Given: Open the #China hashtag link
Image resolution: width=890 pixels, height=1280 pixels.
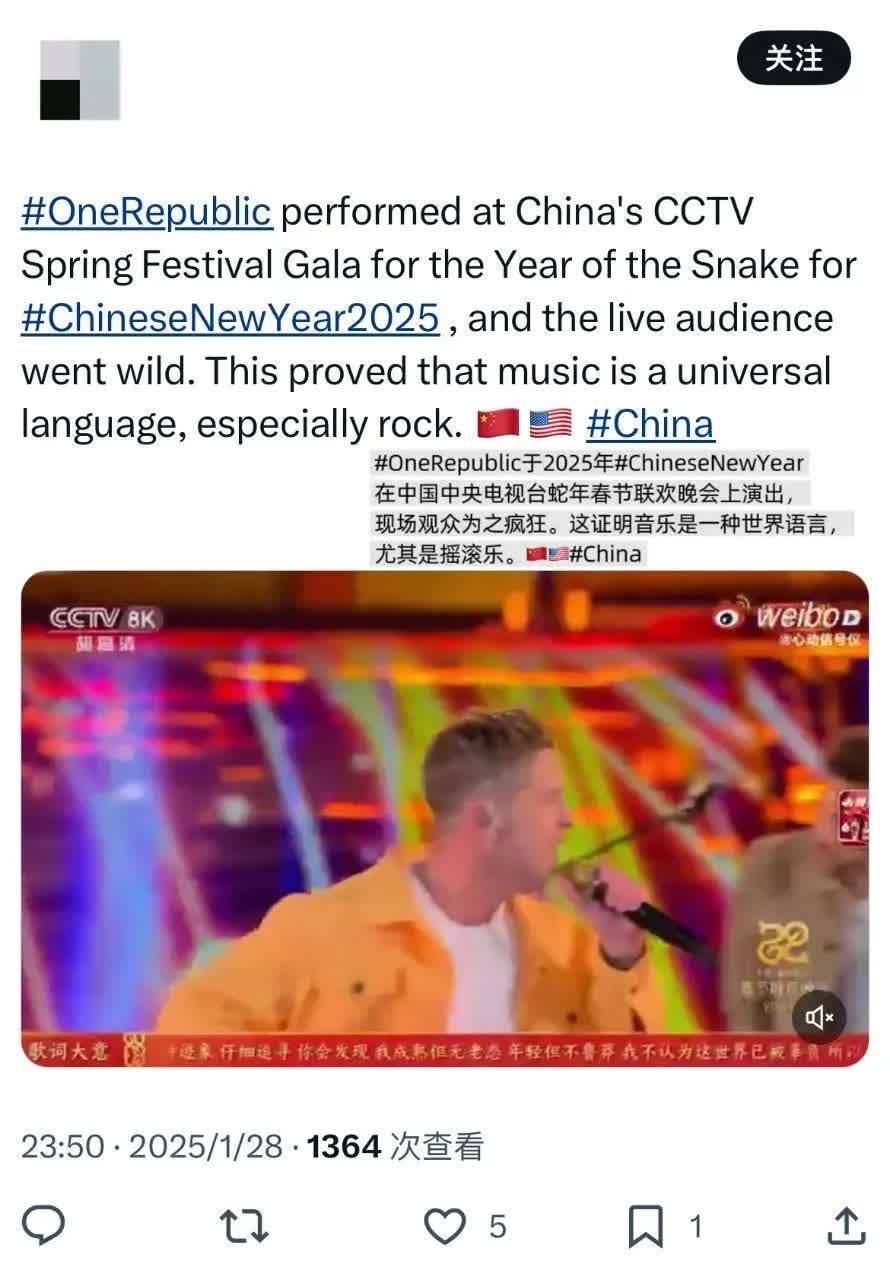Looking at the screenshot, I should point(650,424).
